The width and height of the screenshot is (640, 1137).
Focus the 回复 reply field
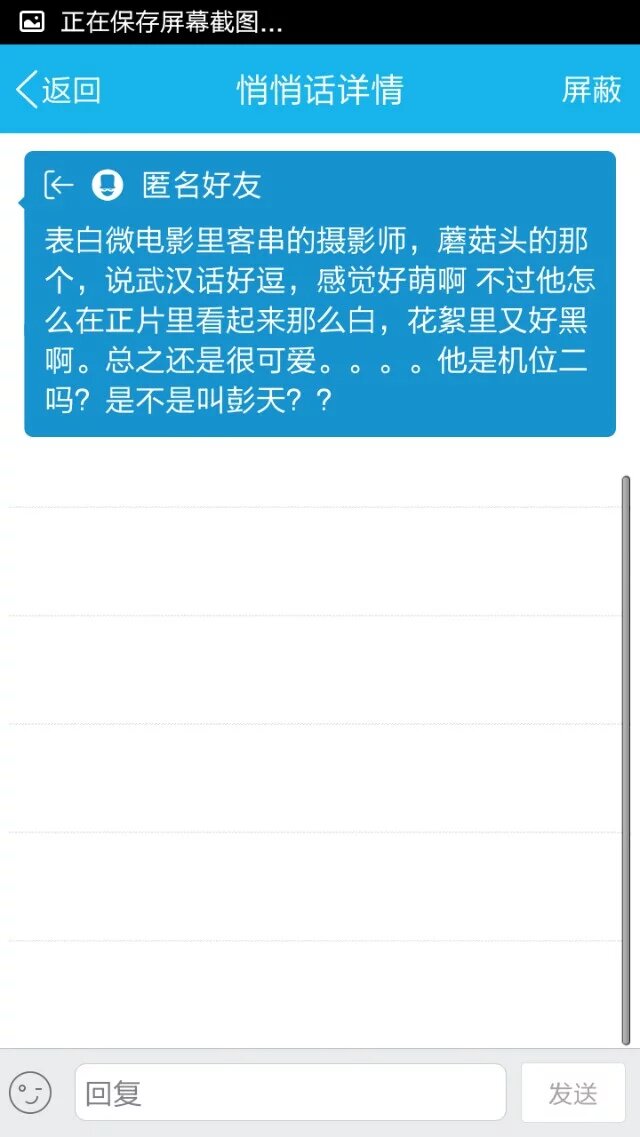[290, 1092]
